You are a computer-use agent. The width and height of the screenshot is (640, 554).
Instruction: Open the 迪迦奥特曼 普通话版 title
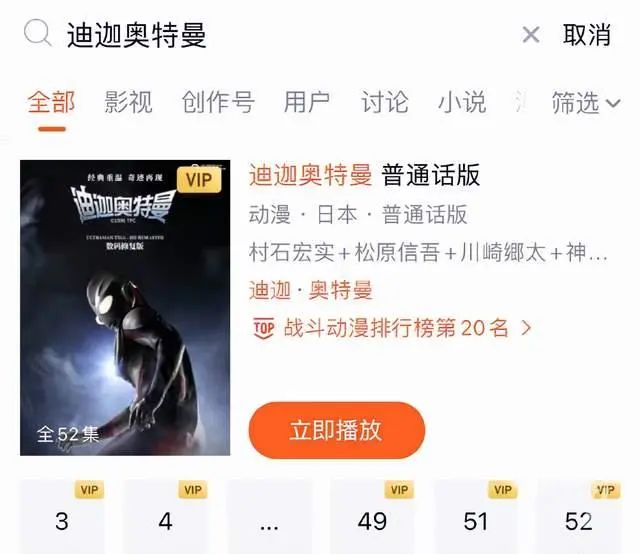[x=364, y=176]
